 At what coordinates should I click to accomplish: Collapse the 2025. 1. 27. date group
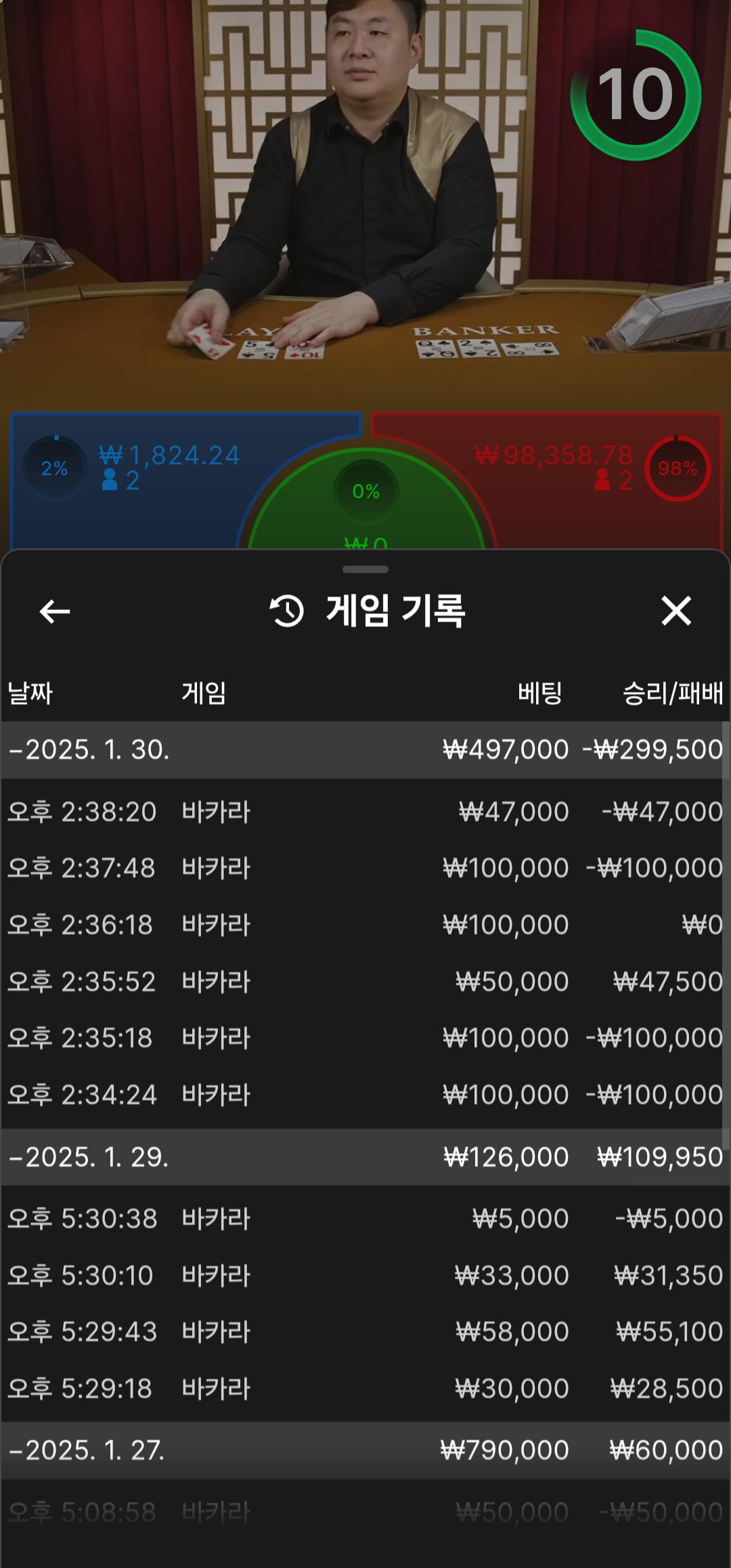(x=88, y=1450)
